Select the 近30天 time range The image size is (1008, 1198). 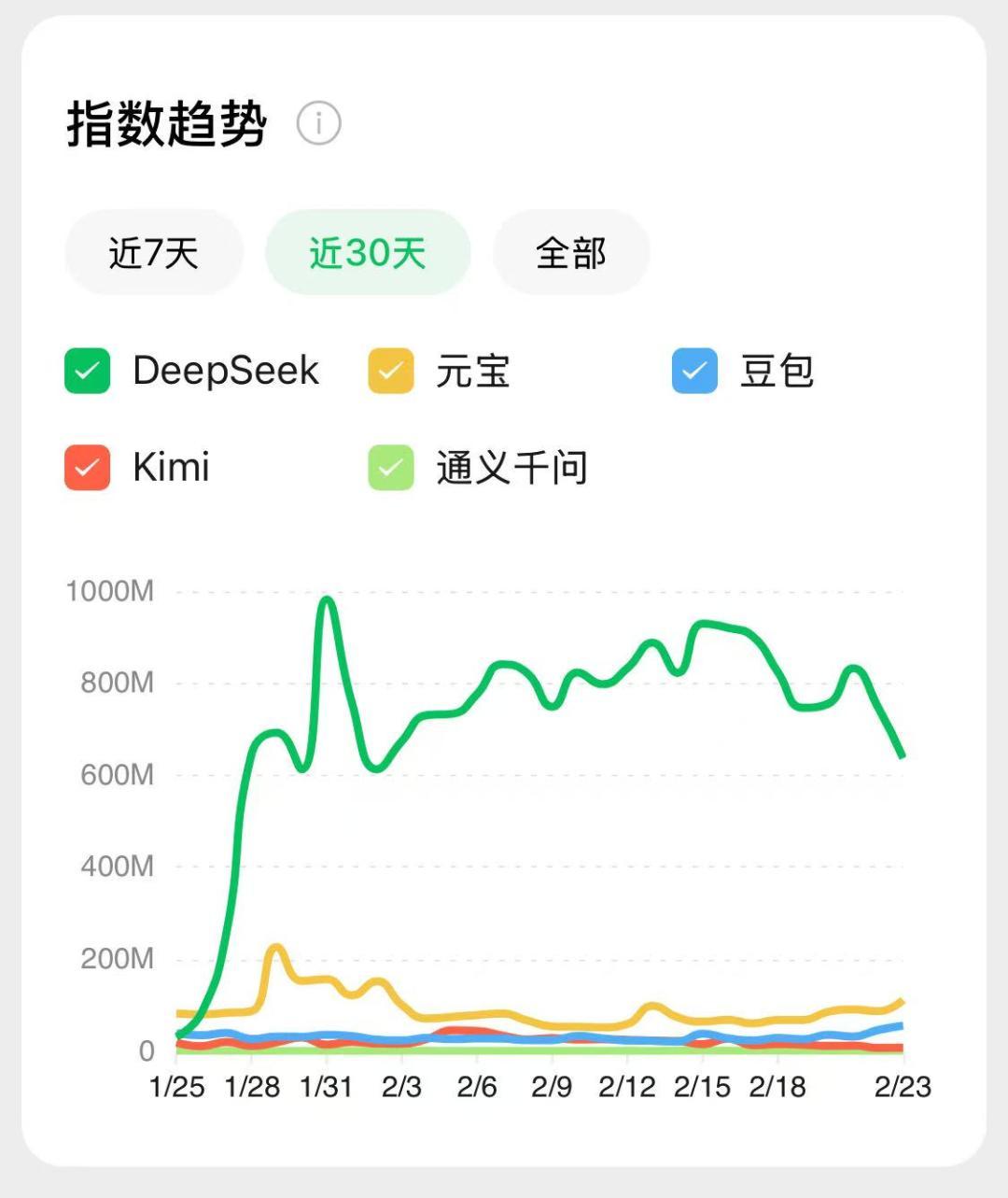368,253
